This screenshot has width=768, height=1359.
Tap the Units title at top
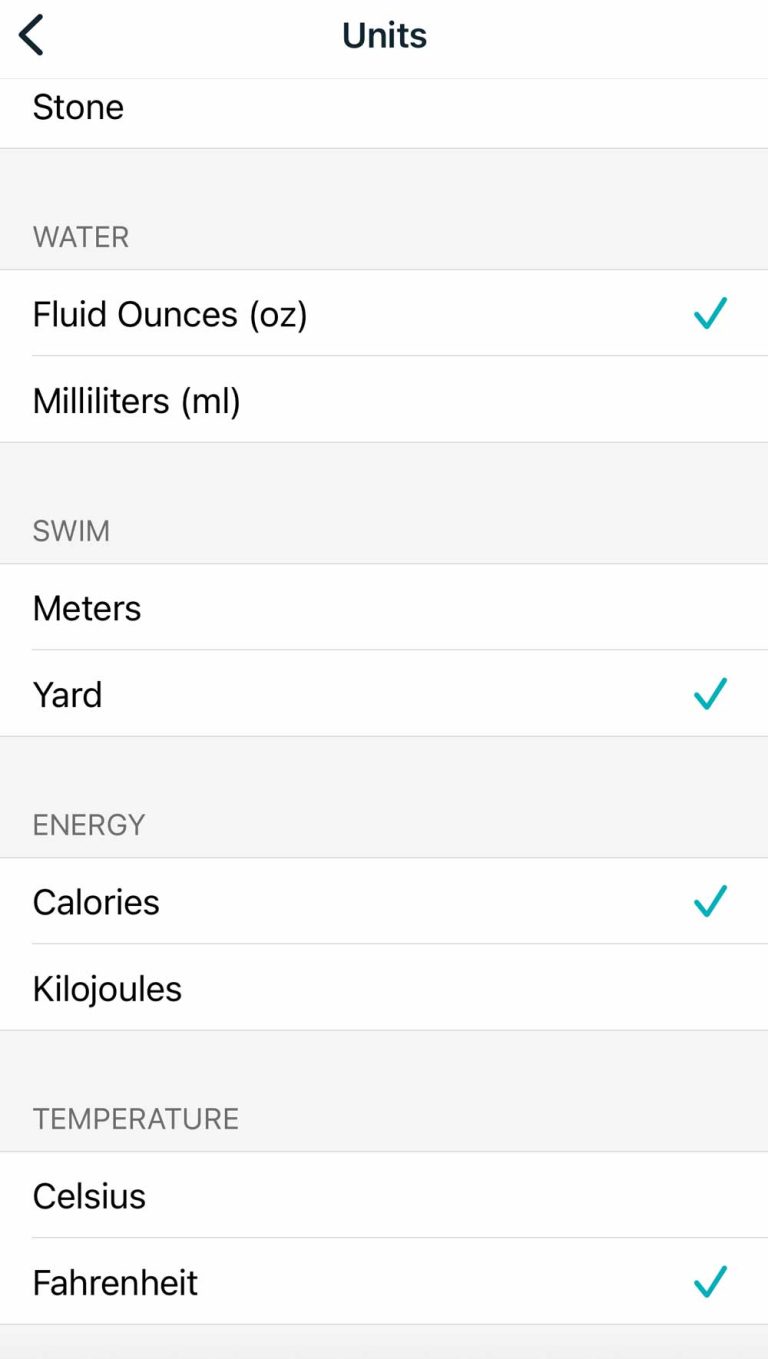384,35
